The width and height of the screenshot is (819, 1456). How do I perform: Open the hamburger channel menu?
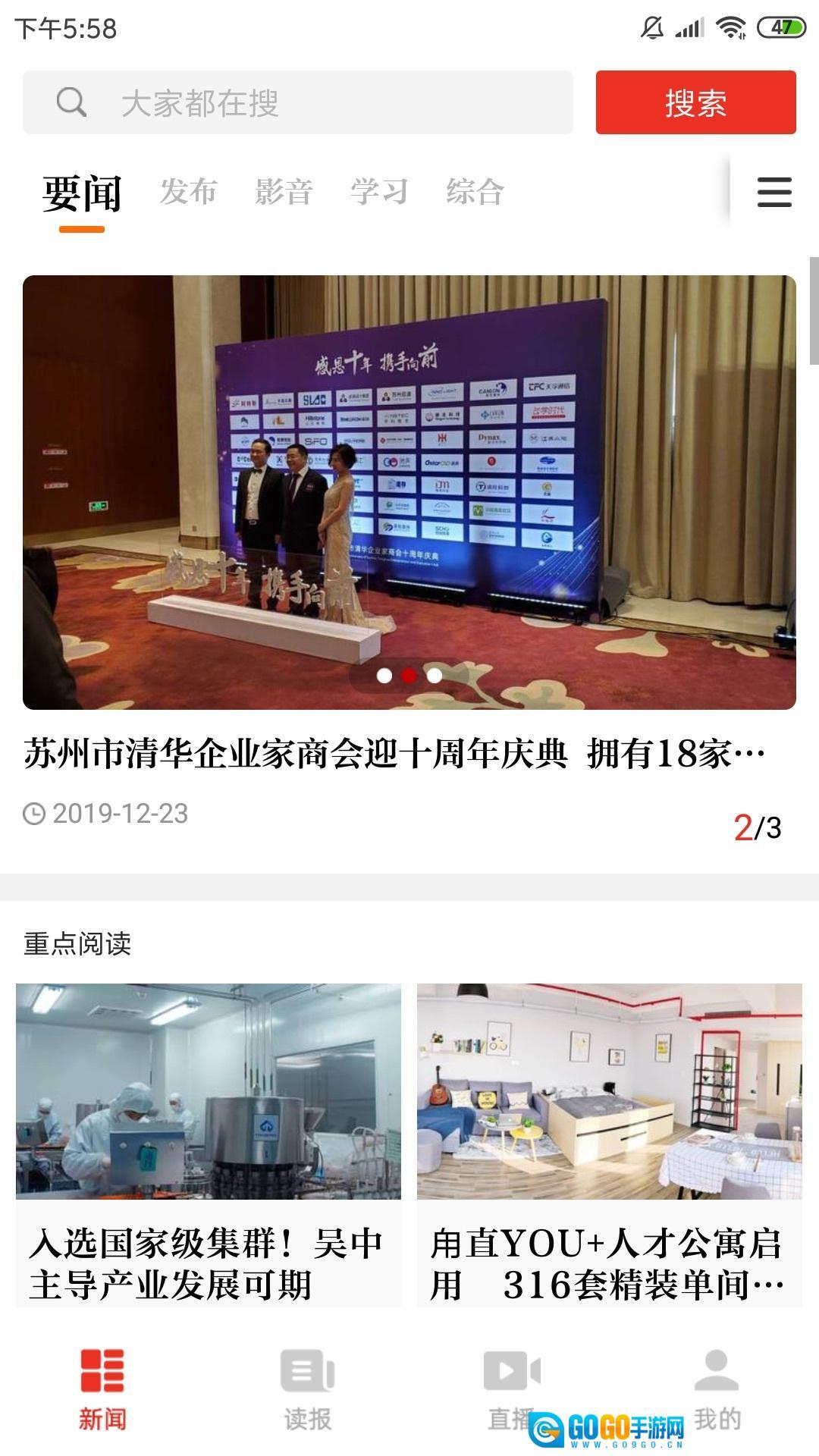774,192
